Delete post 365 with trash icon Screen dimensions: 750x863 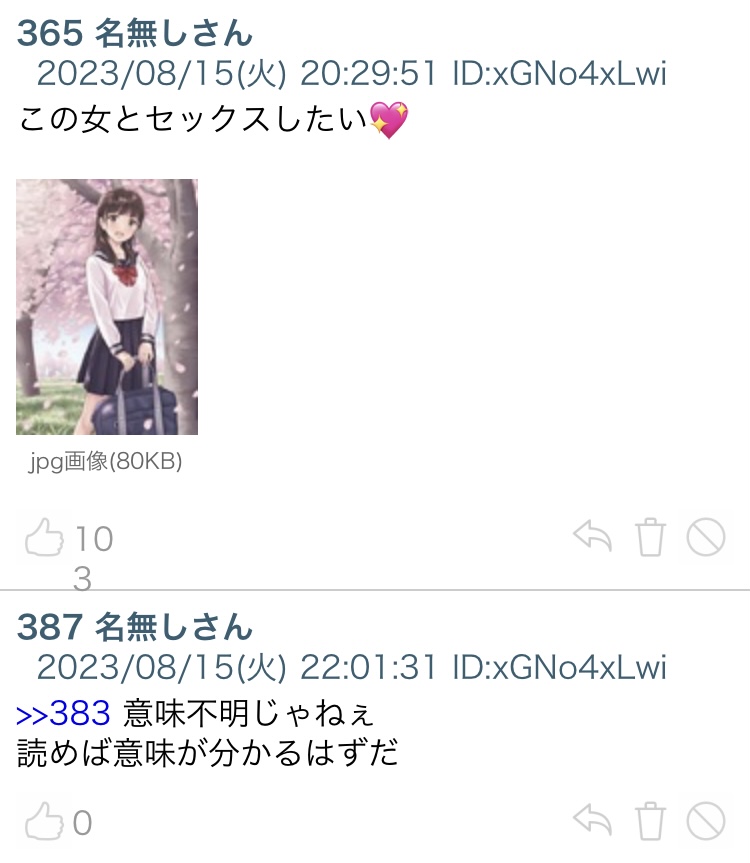(x=650, y=538)
